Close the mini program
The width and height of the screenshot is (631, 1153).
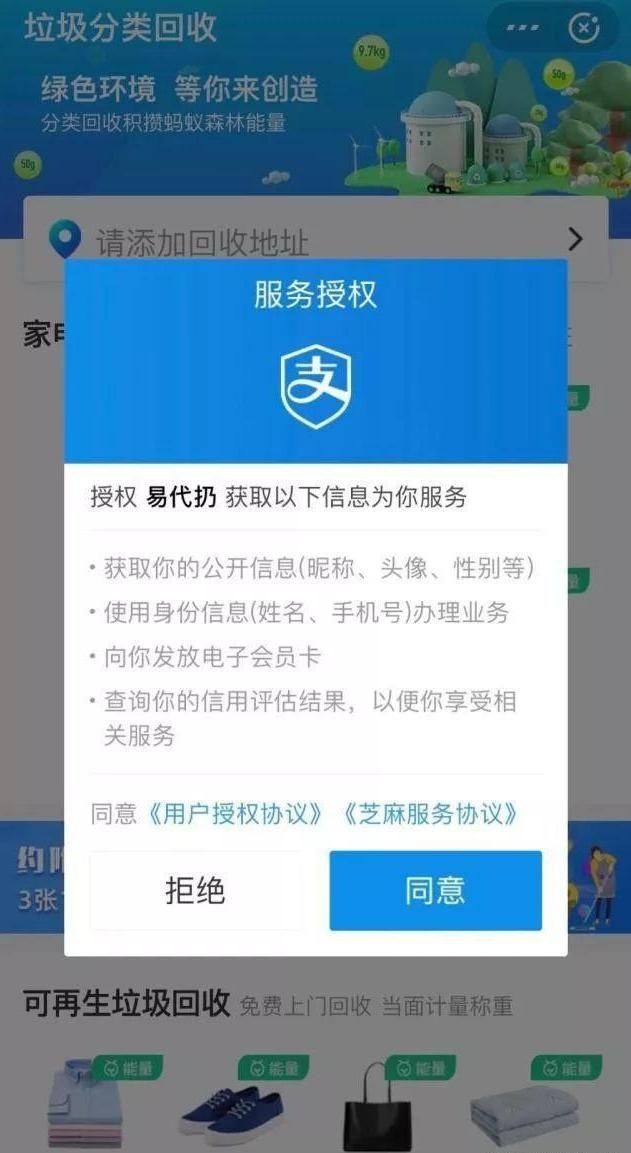pyautogui.click(x=584, y=28)
